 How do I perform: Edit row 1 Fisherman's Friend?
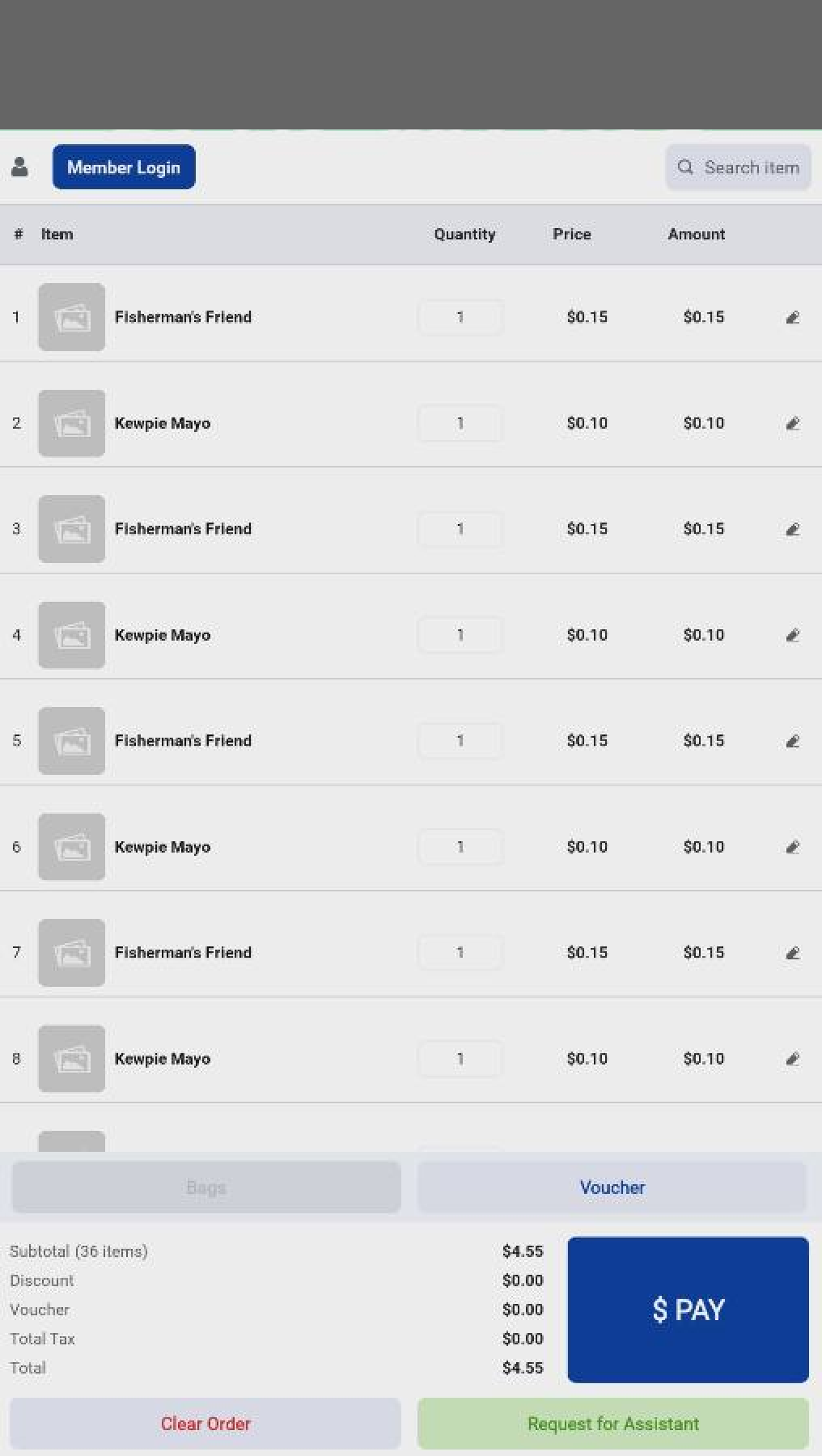tap(792, 317)
